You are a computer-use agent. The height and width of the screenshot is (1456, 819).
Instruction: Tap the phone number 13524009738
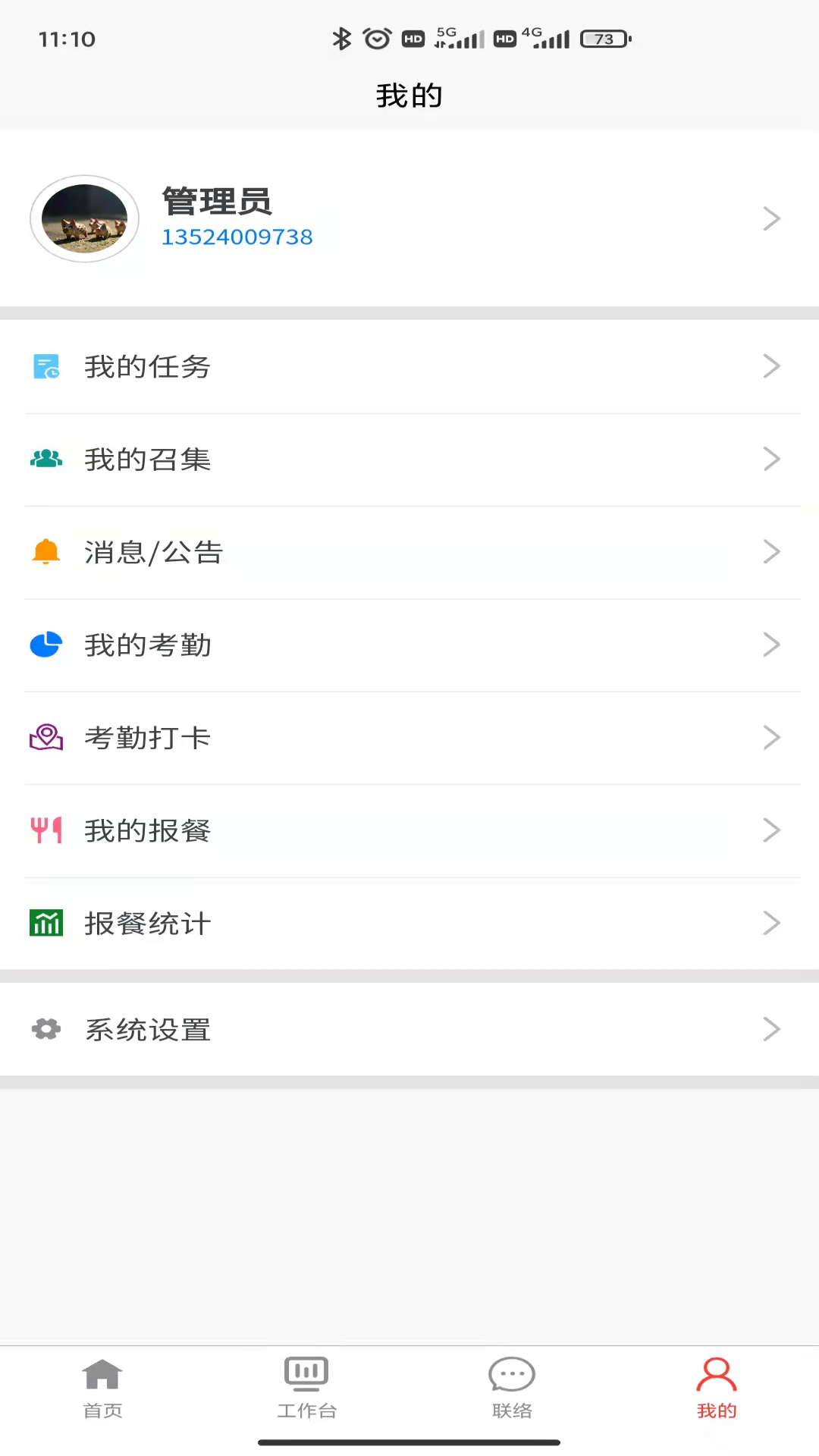point(237,237)
